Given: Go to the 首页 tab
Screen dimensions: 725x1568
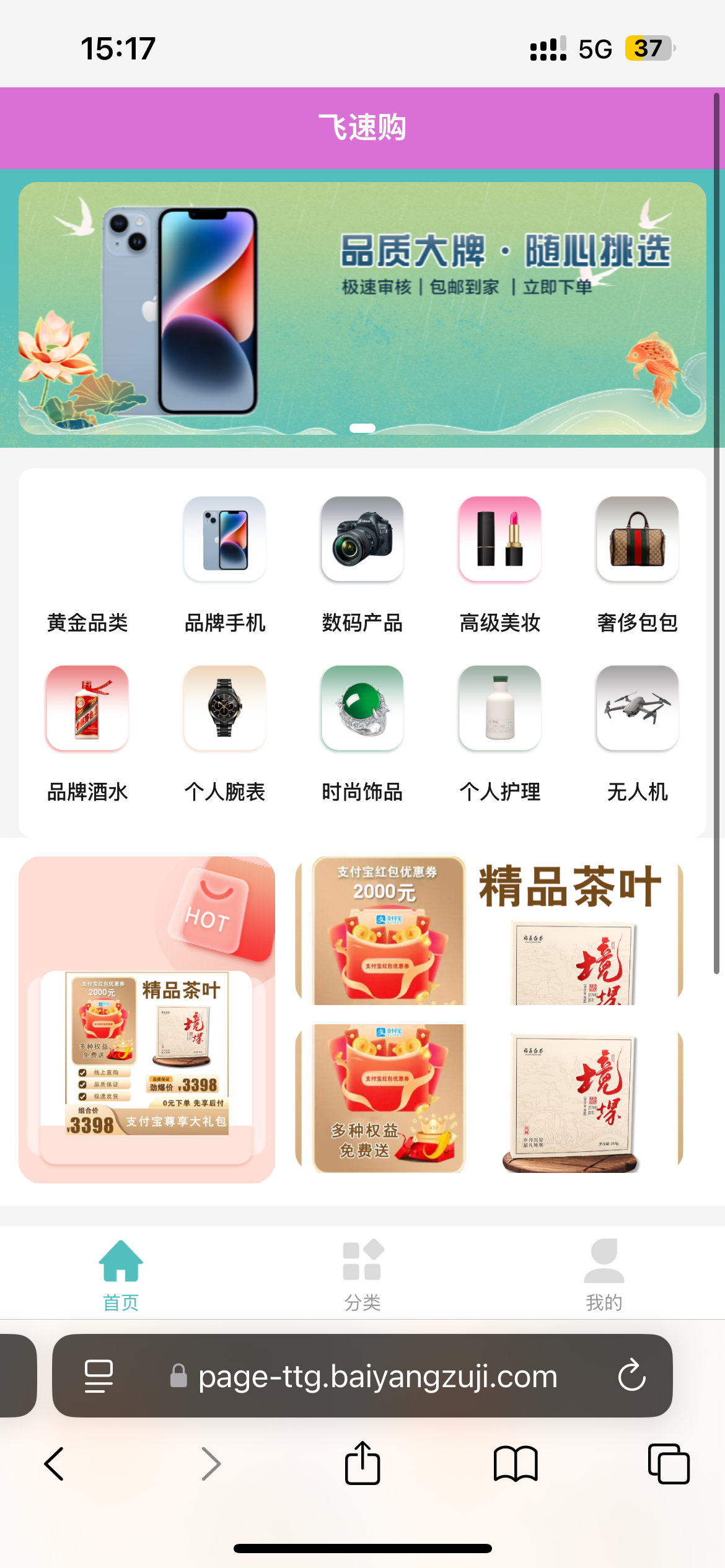Looking at the screenshot, I should point(121,1274).
